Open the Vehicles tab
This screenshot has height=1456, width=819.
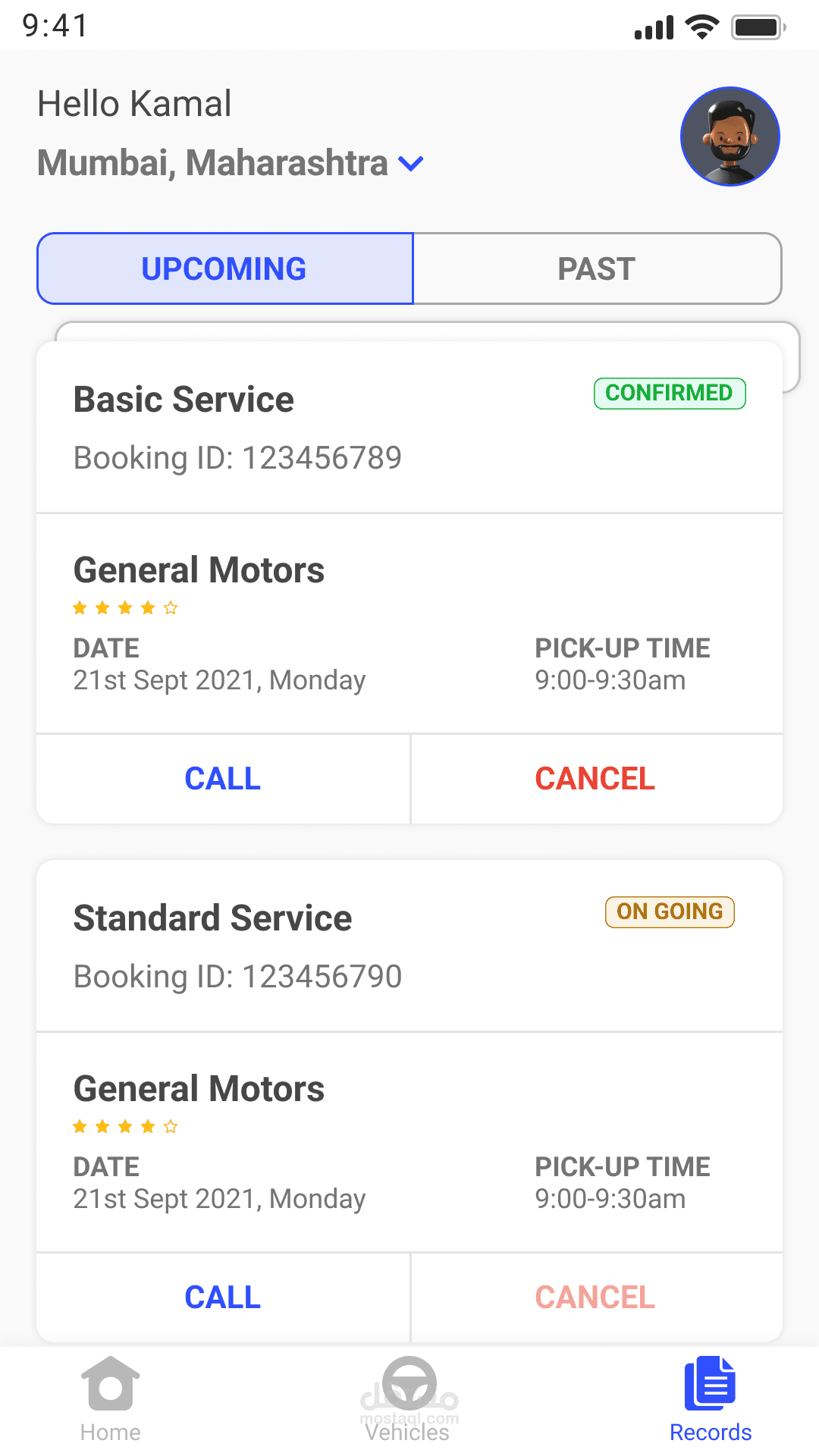tap(409, 1400)
